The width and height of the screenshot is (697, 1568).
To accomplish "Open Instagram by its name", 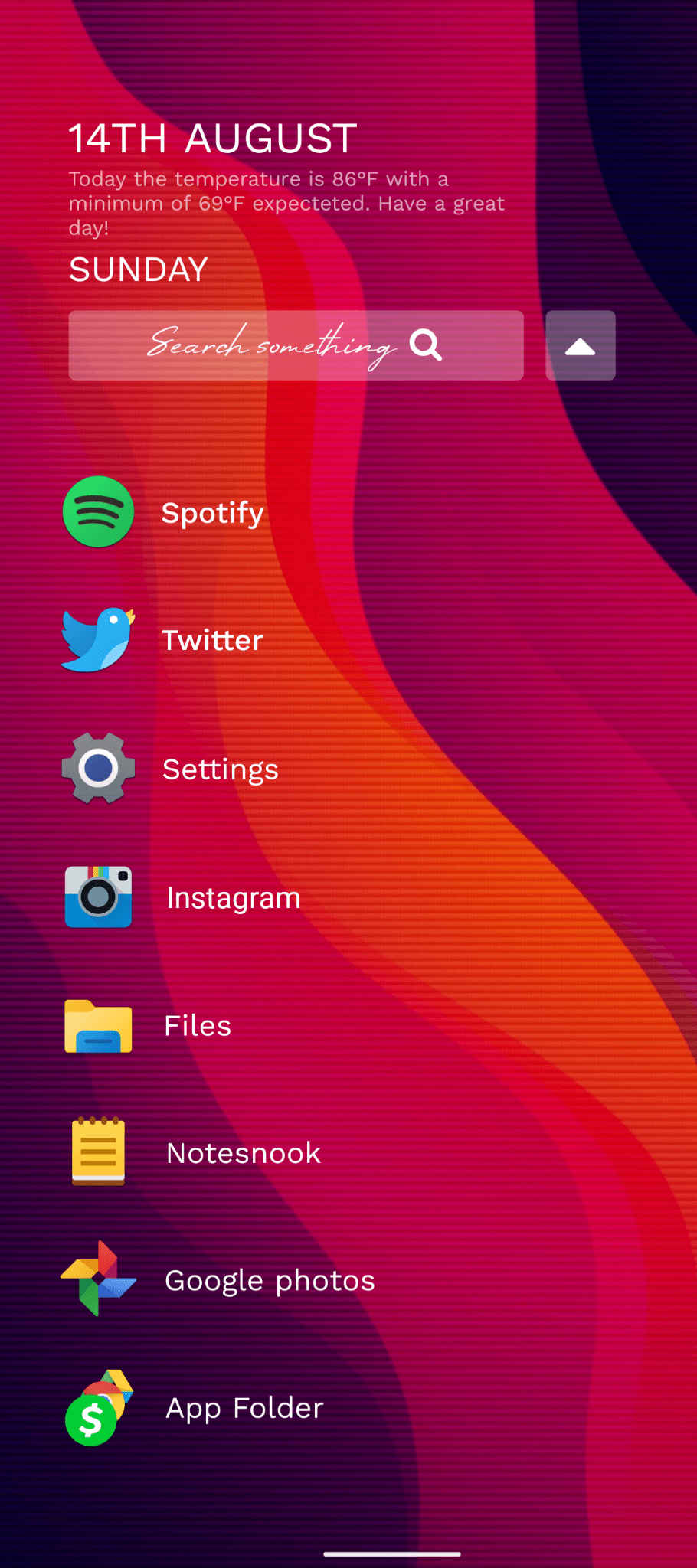I will [233, 897].
